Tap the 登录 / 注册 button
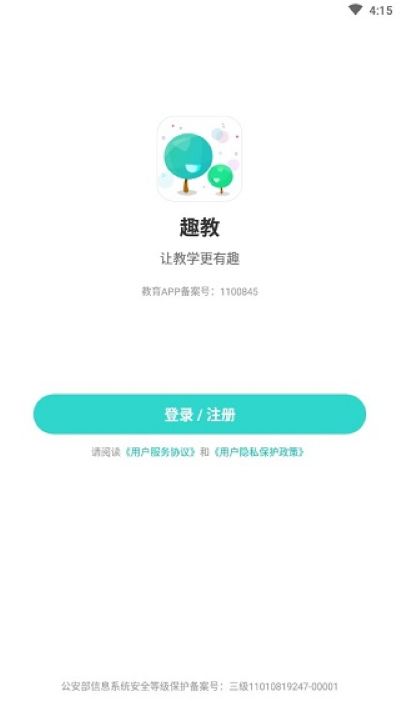Image resolution: width=400 pixels, height=710 pixels. coord(199,414)
